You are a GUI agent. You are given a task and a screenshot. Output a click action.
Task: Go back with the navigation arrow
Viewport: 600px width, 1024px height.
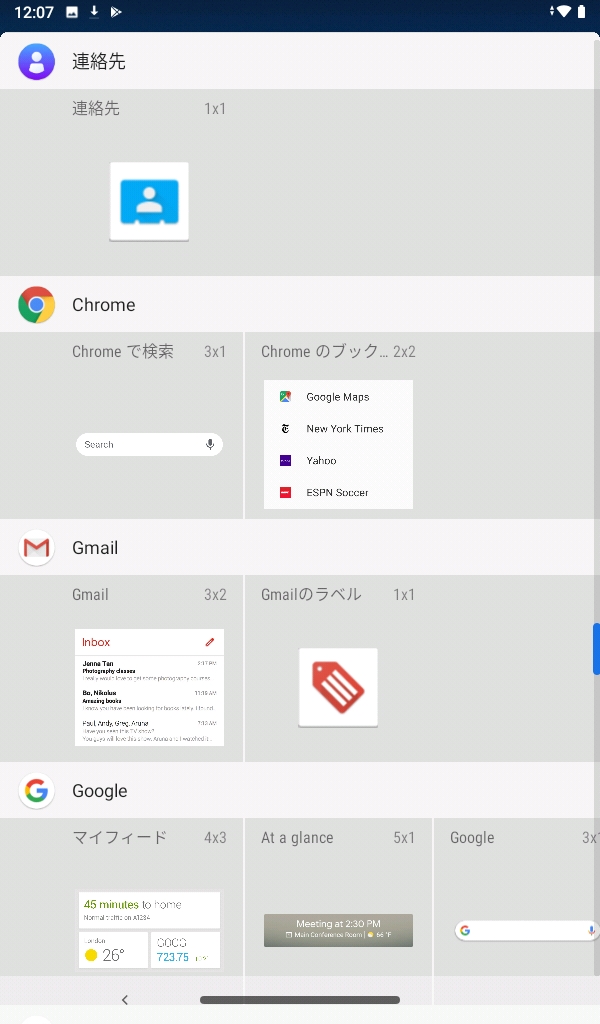coord(125,1000)
